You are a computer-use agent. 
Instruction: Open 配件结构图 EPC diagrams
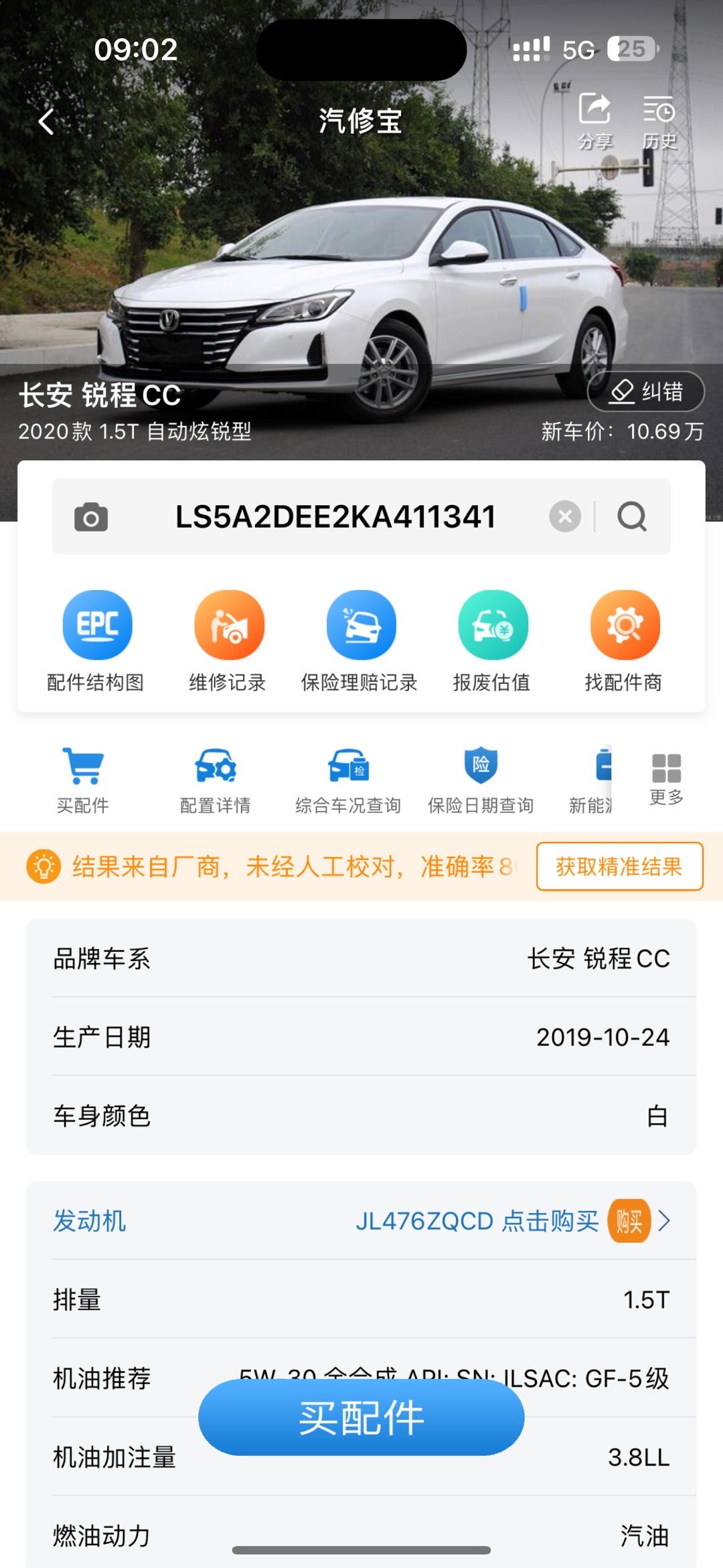[96, 640]
